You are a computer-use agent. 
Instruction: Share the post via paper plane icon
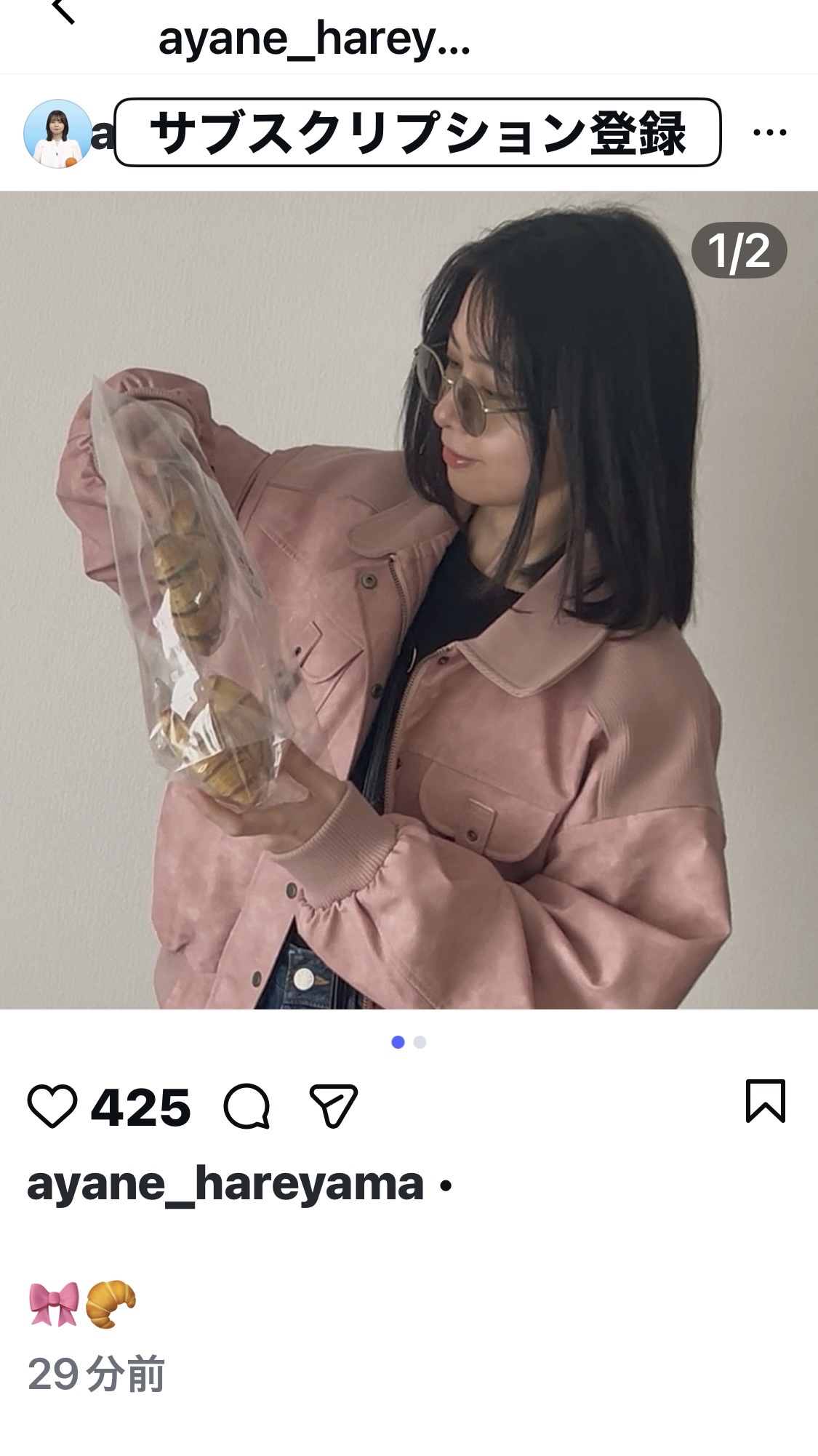coord(334,1106)
